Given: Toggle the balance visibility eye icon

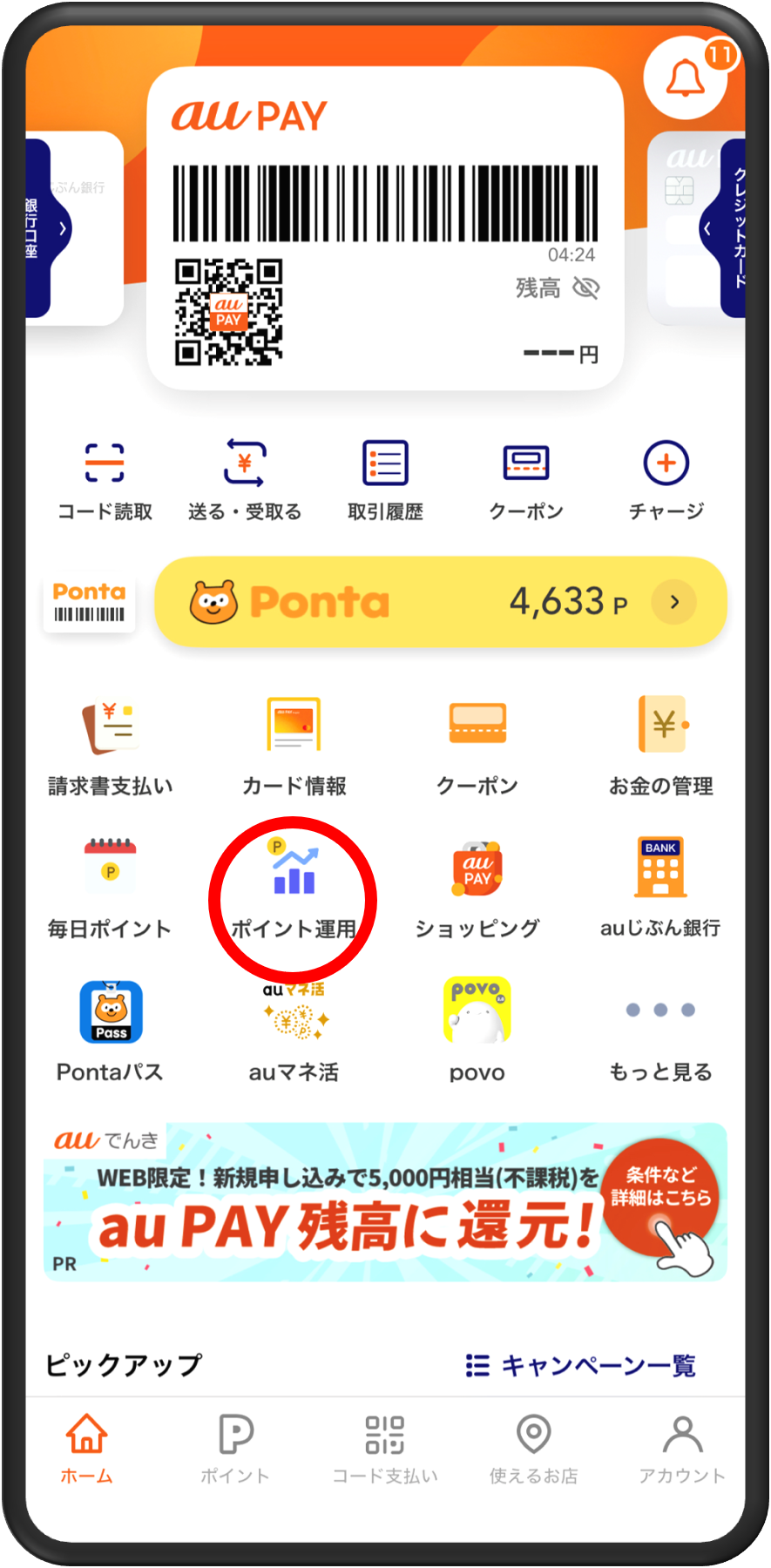Looking at the screenshot, I should click(x=585, y=288).
